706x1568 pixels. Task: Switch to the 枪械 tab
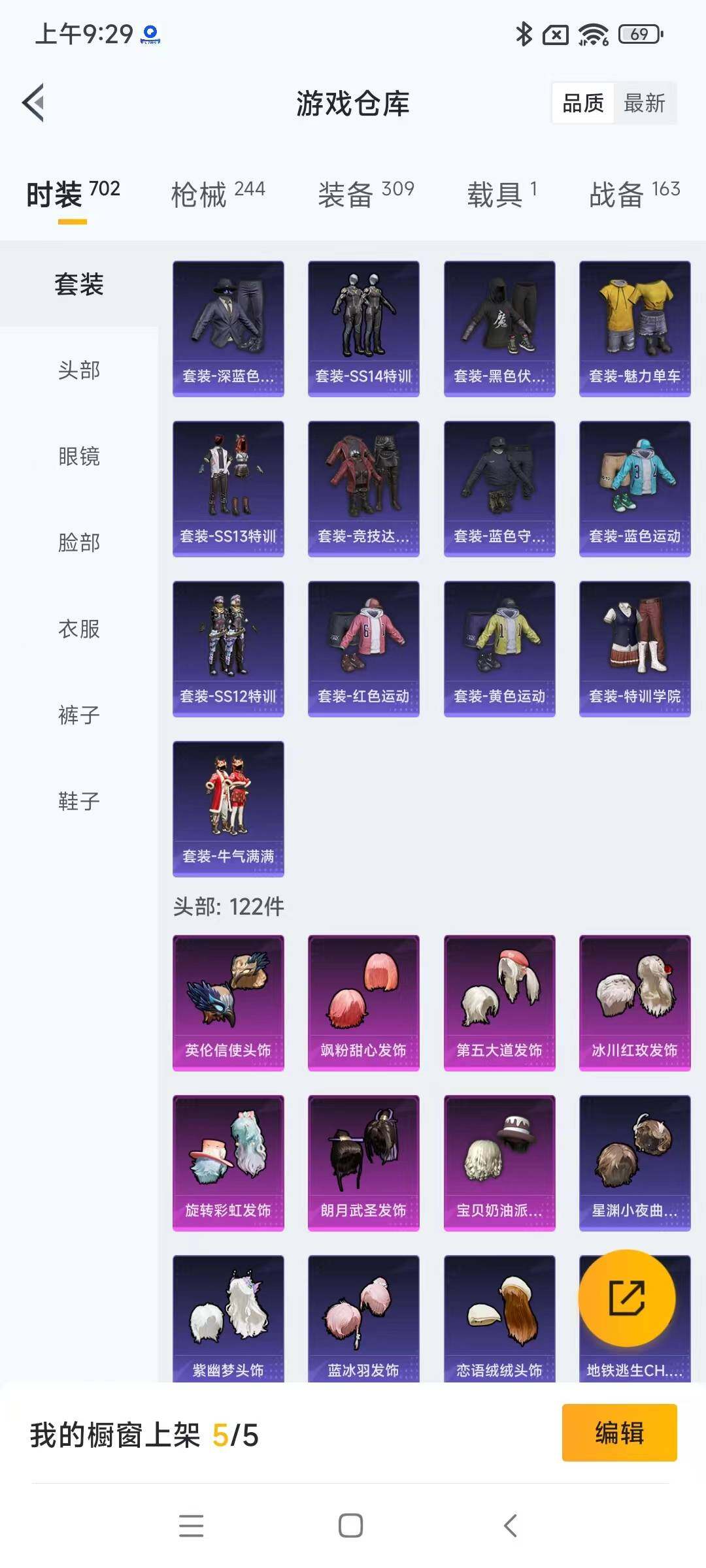(x=218, y=194)
